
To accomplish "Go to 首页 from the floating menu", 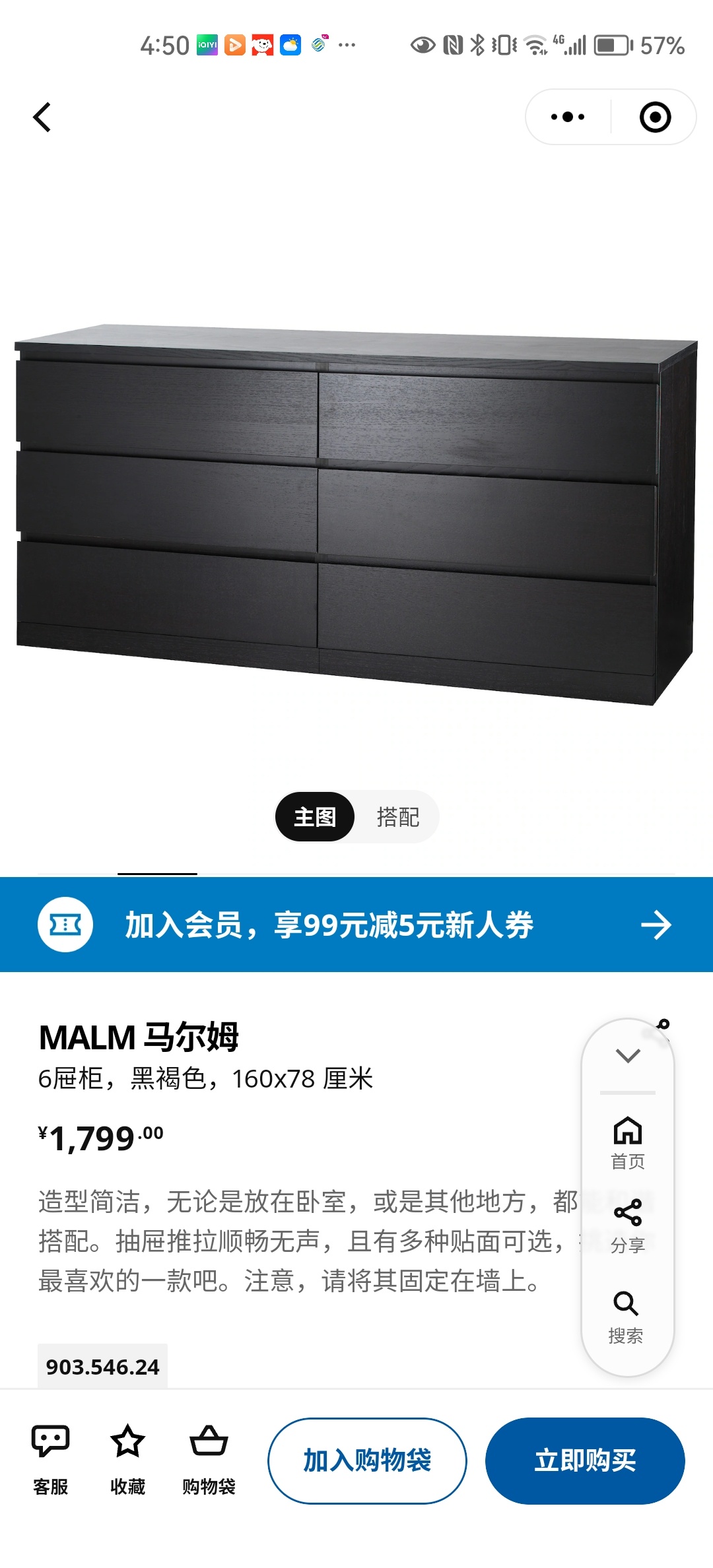I will (627, 1143).
